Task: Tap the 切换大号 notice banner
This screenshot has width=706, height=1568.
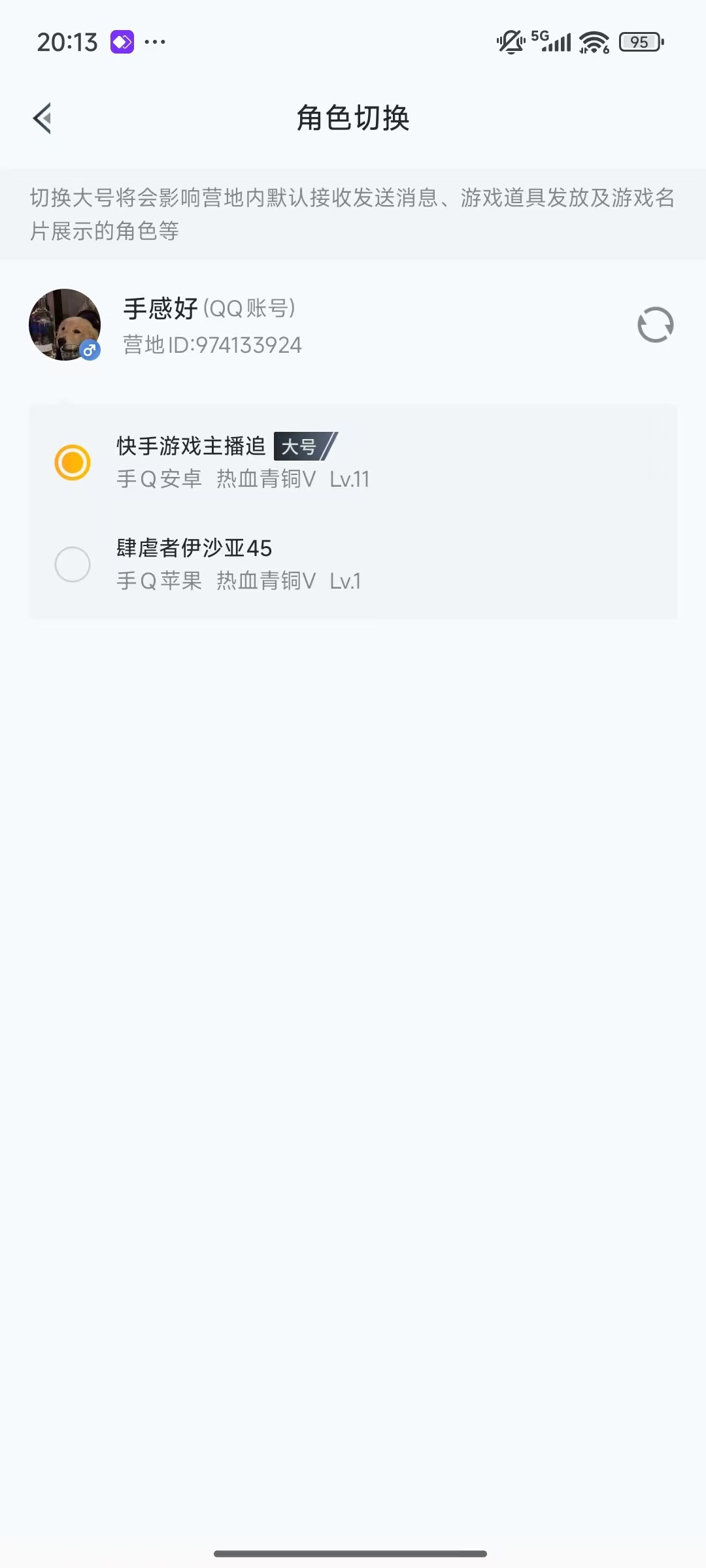Action: [353, 213]
